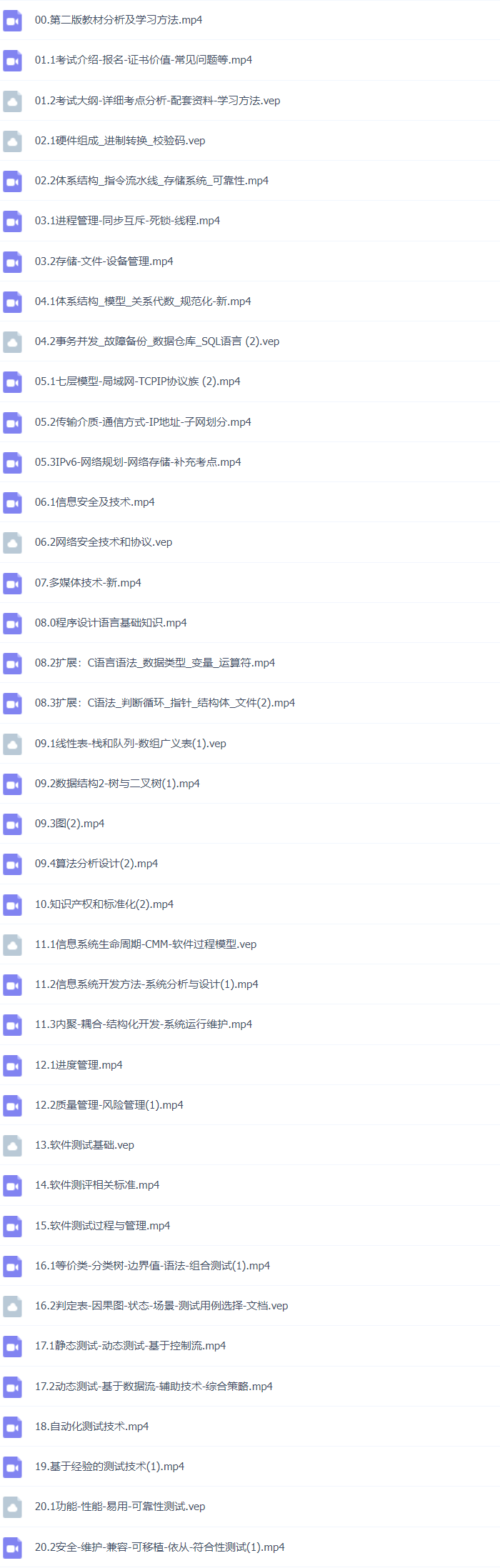Image resolution: width=500 pixels, height=1568 pixels.
Task: Open 09.3图(2).mp4
Action: [x=70, y=824]
